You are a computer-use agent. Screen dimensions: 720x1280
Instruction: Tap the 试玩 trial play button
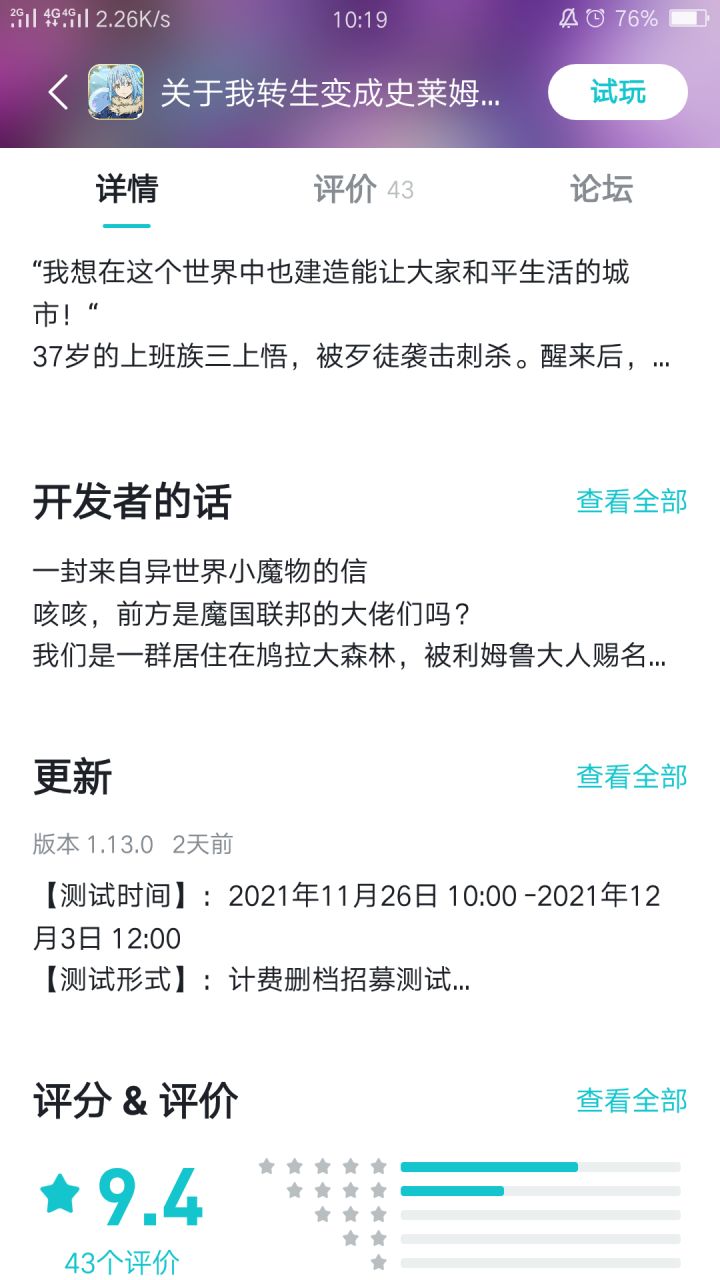617,93
